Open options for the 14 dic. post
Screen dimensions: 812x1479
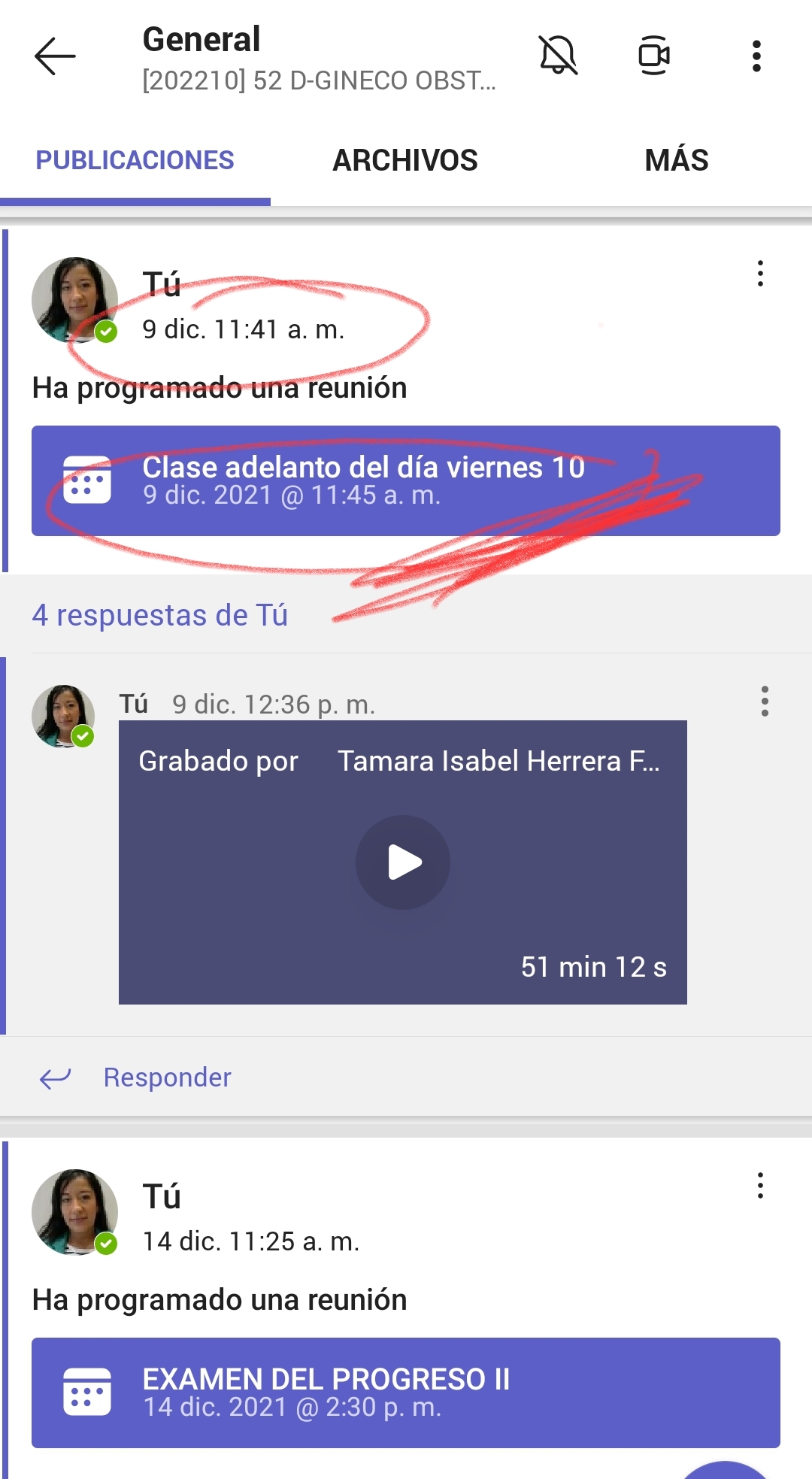pos(760,1186)
